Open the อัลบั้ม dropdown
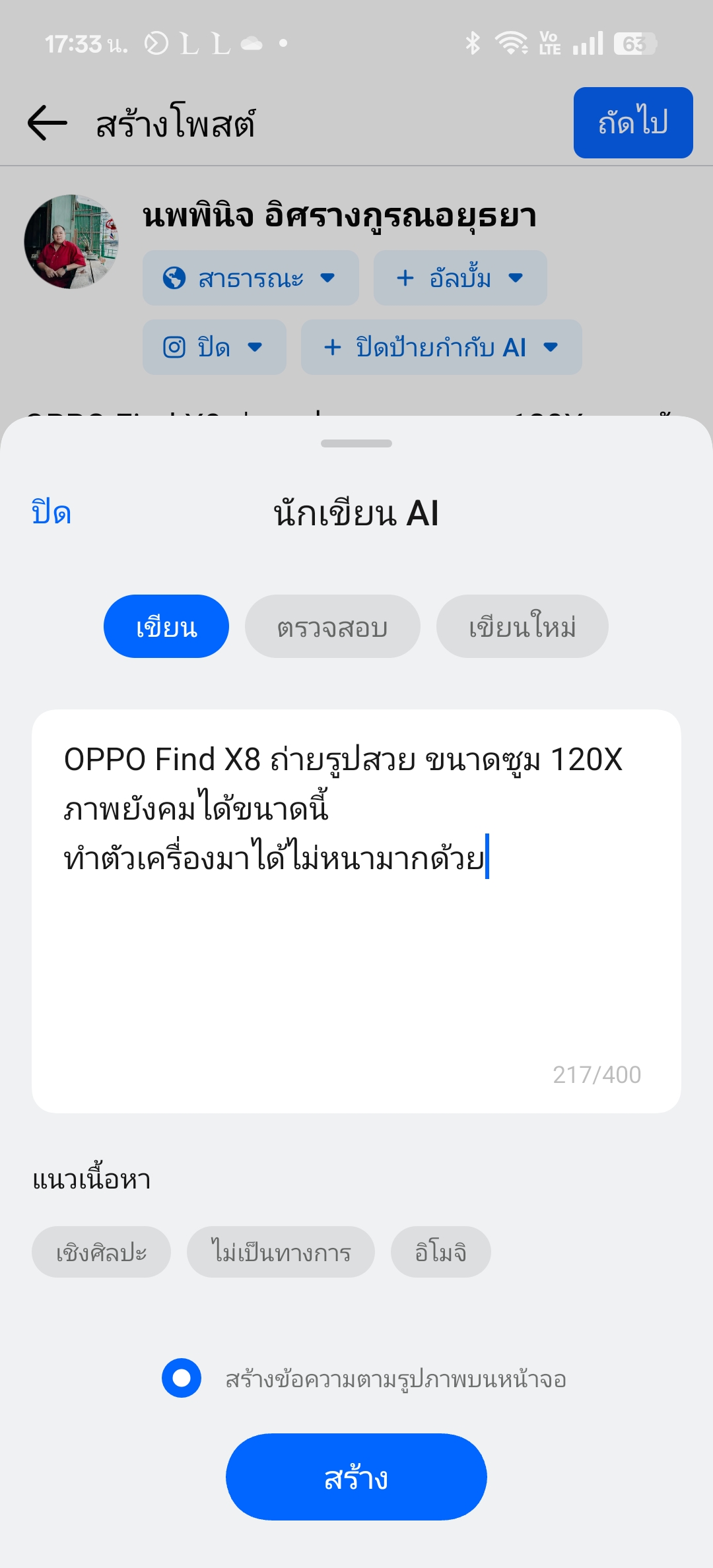Screen dimensions: 713x1568 point(460,278)
